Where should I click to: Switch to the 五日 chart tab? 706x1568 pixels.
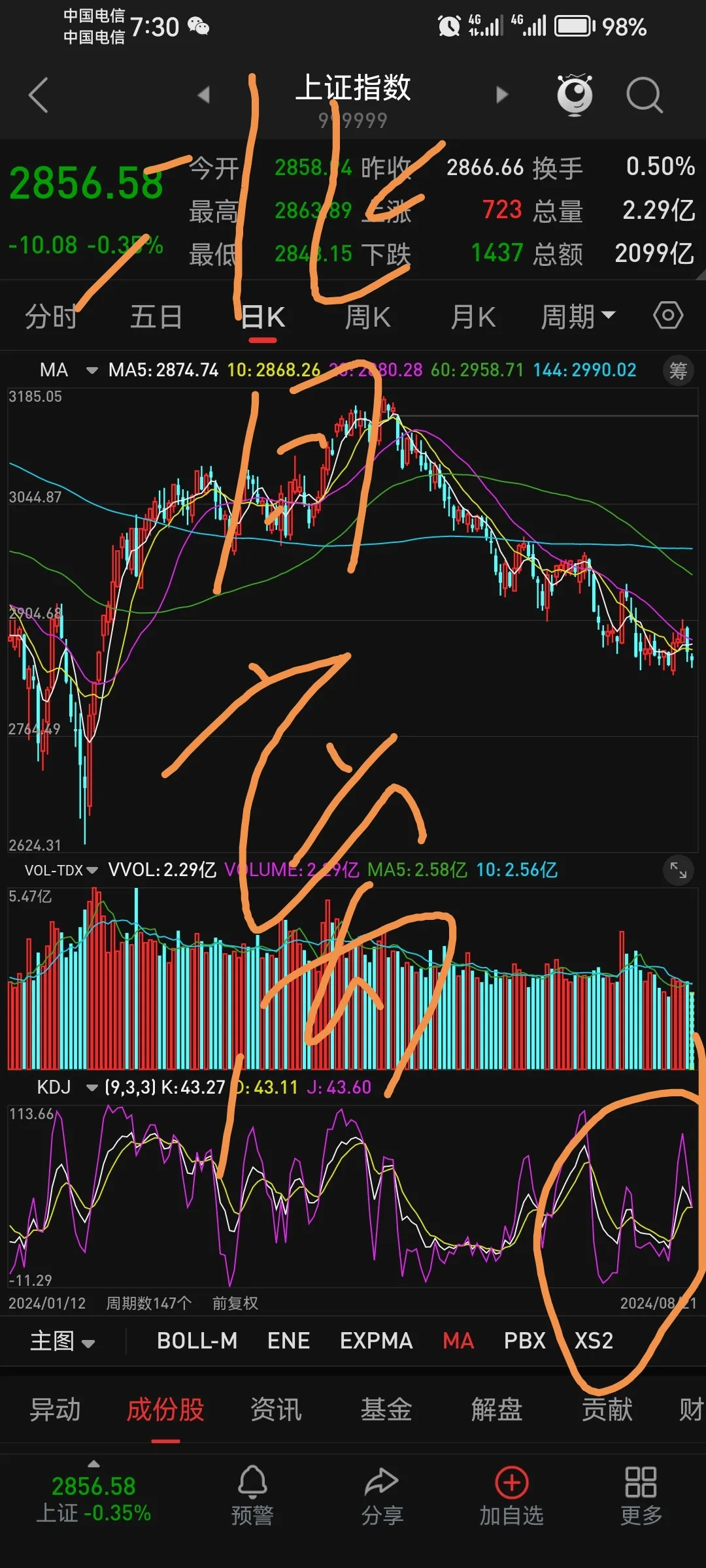pyautogui.click(x=156, y=318)
